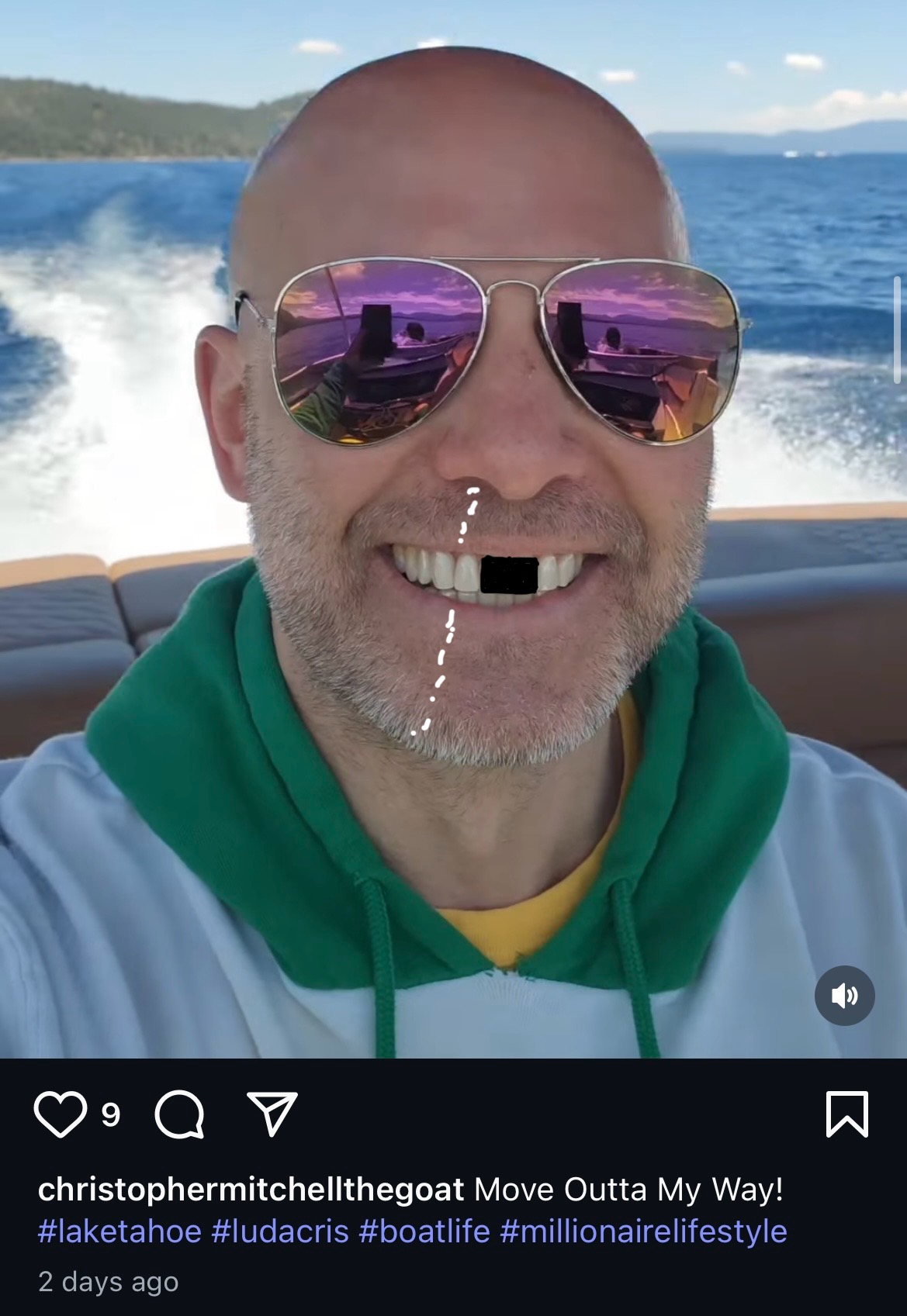Open the #boatlife hashtag

424,1231
